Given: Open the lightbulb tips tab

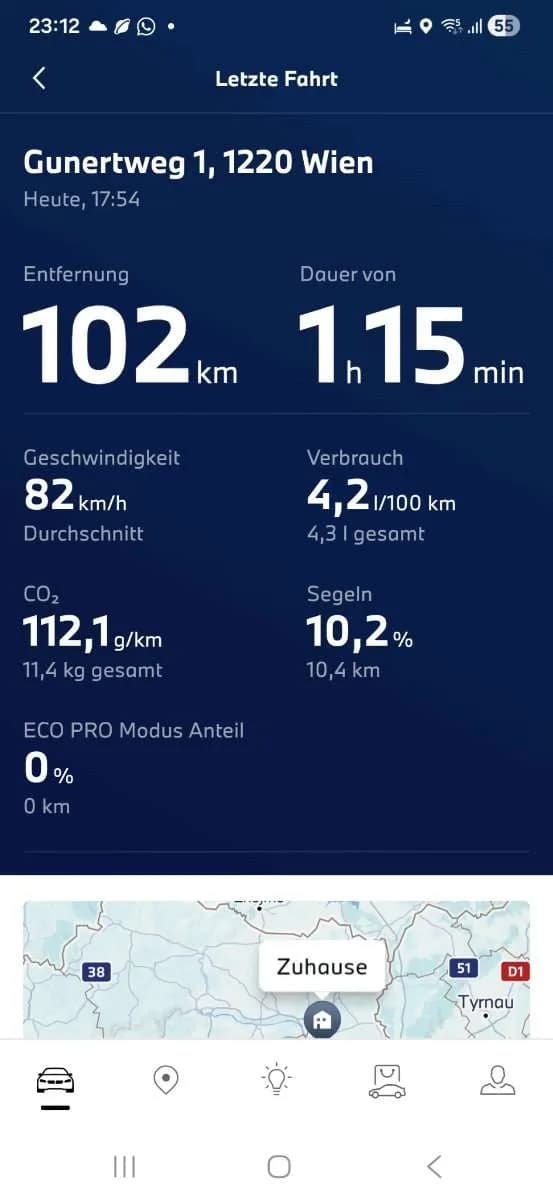Looking at the screenshot, I should [x=277, y=1078].
